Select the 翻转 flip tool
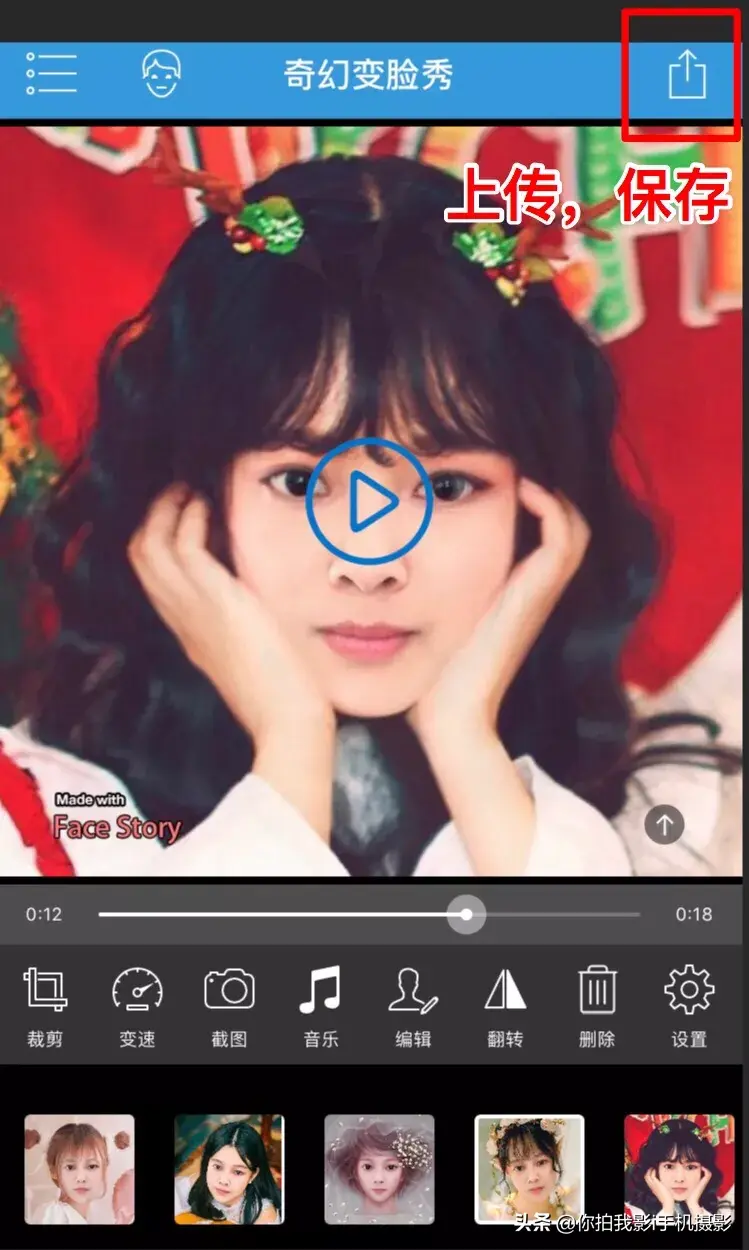The height and width of the screenshot is (1250, 749). point(505,1007)
